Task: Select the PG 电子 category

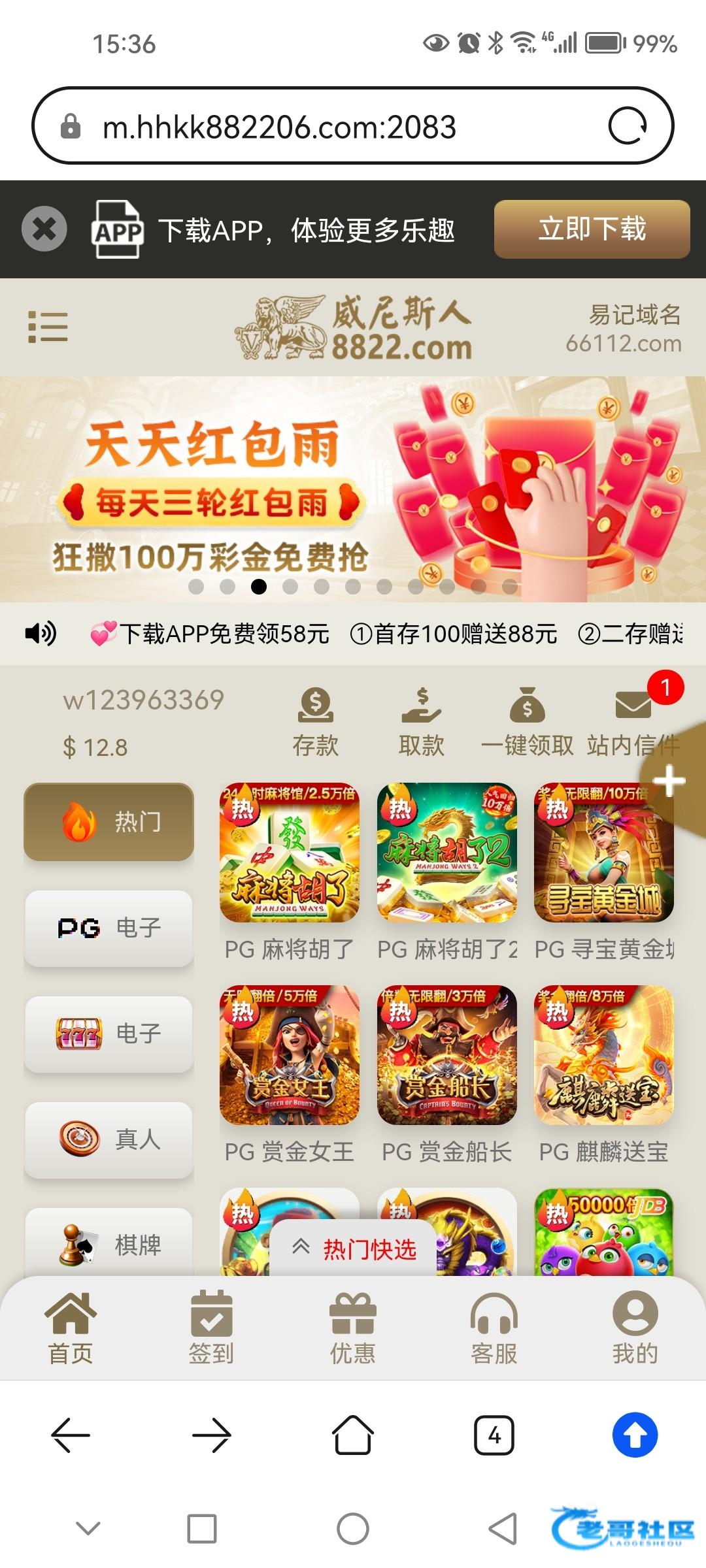Action: coord(109,927)
